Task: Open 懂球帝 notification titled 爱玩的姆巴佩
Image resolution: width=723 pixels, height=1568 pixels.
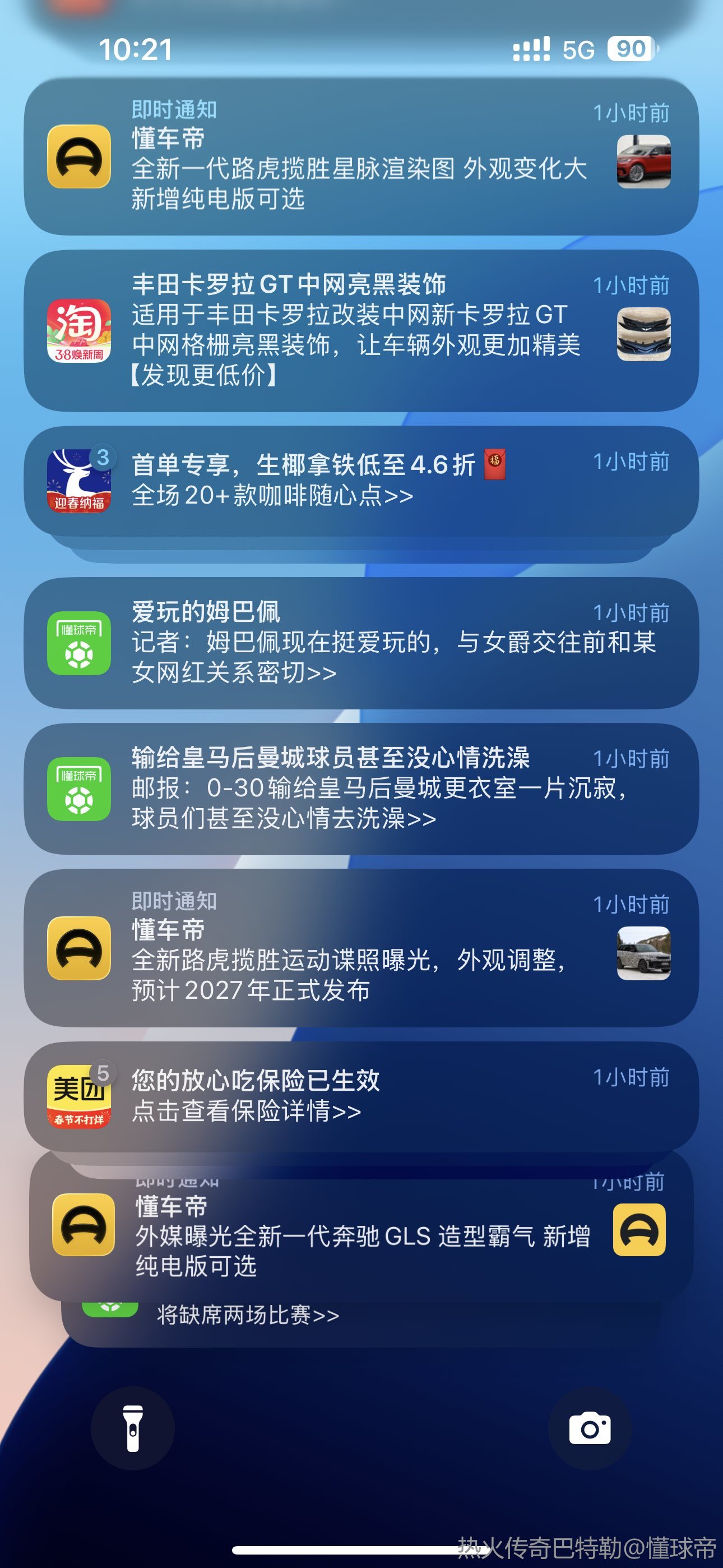Action: click(360, 643)
